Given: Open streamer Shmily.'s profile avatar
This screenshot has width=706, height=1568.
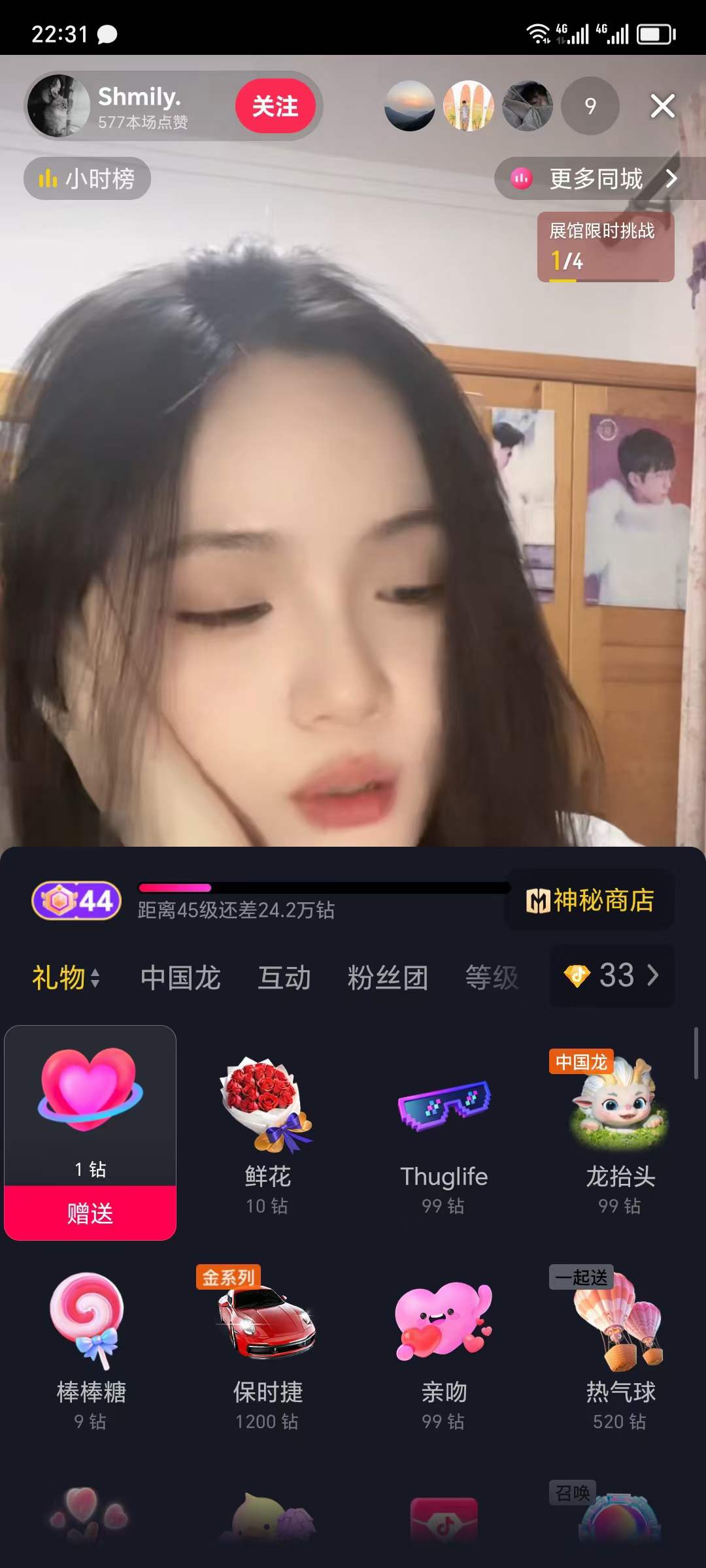Looking at the screenshot, I should point(59,106).
